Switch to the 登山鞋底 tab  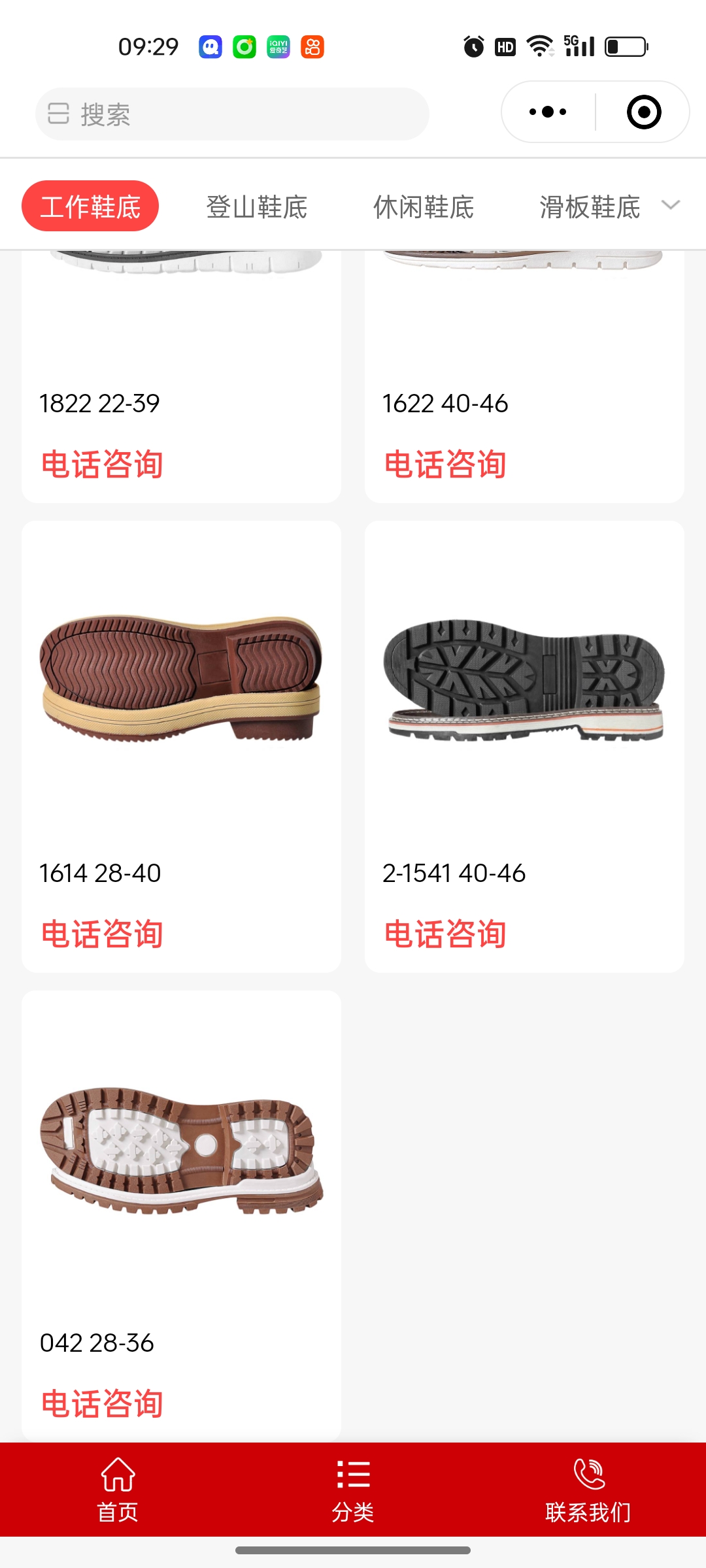257,207
